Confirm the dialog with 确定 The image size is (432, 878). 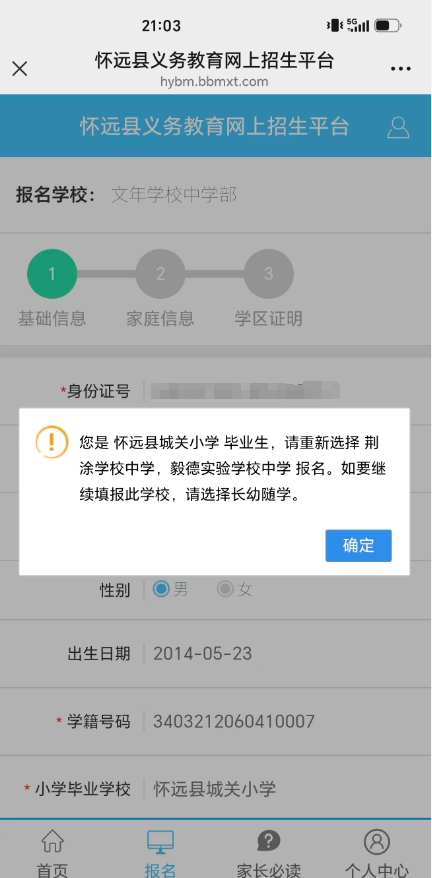coord(358,545)
